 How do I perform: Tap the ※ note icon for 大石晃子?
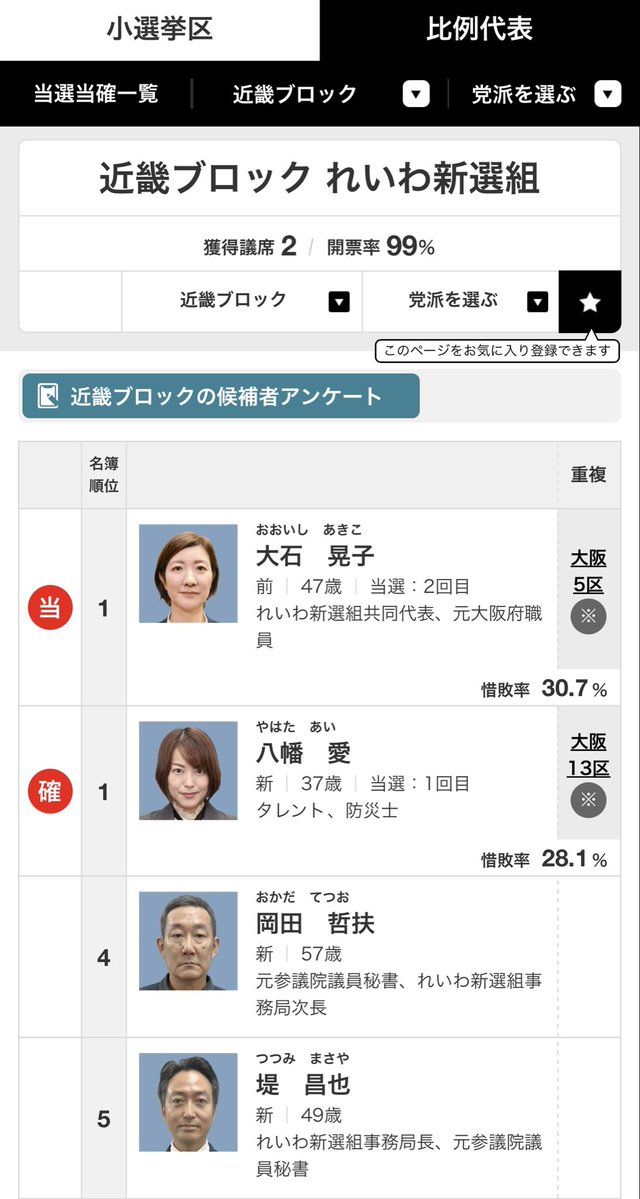[x=588, y=616]
